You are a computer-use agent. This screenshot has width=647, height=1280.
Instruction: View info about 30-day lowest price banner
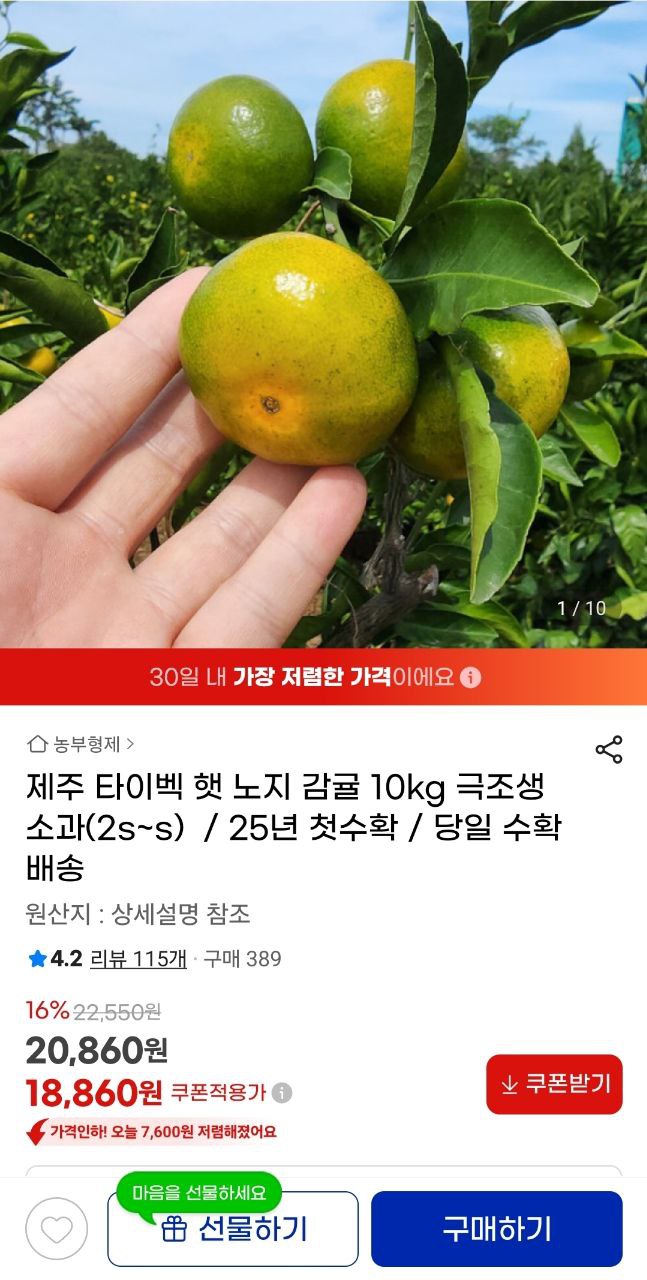point(471,677)
